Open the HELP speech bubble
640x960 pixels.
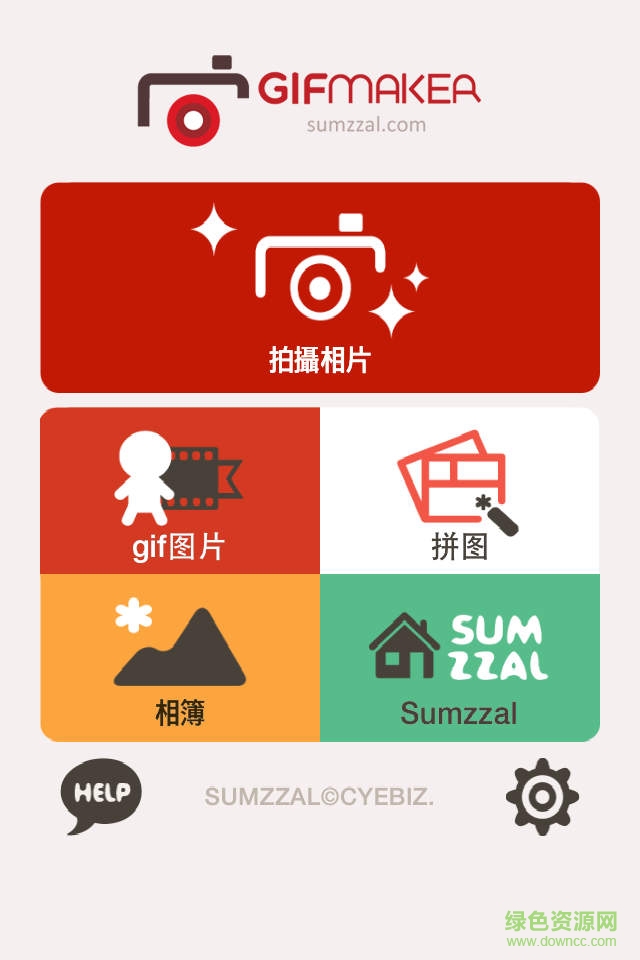101,795
